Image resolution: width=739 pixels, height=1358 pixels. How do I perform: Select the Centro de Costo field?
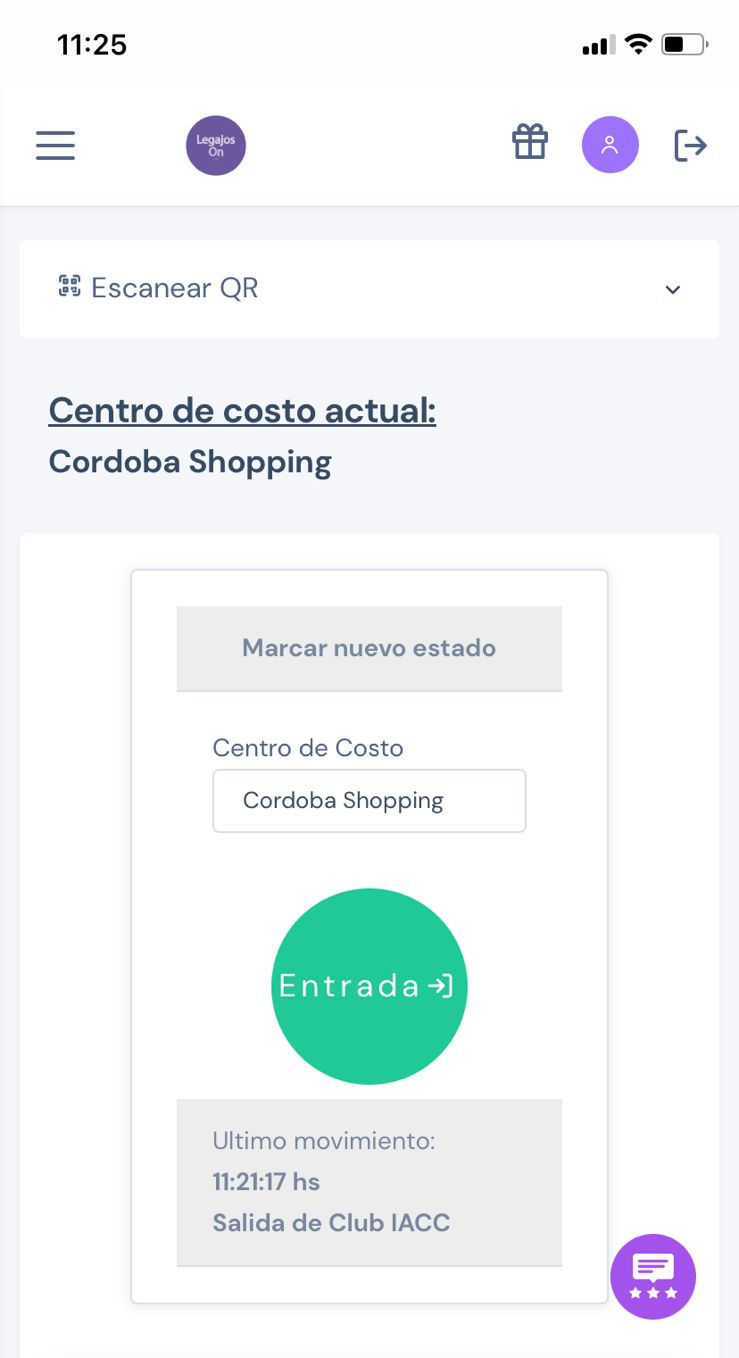[369, 800]
